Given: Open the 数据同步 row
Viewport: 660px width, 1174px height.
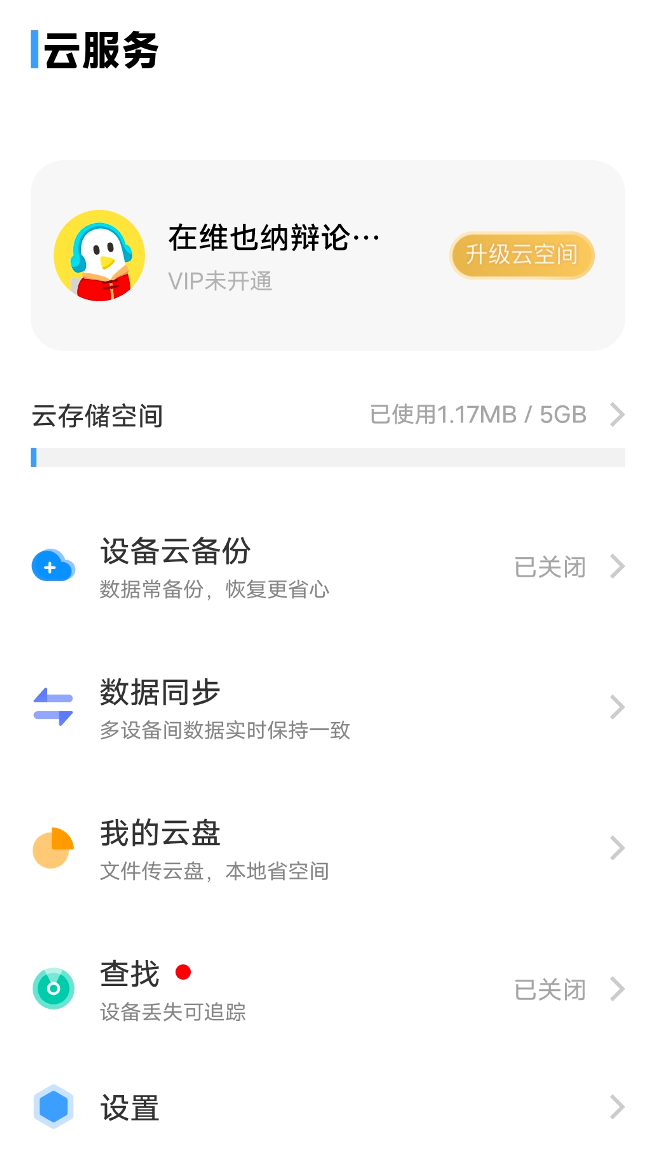Looking at the screenshot, I should point(328,708).
